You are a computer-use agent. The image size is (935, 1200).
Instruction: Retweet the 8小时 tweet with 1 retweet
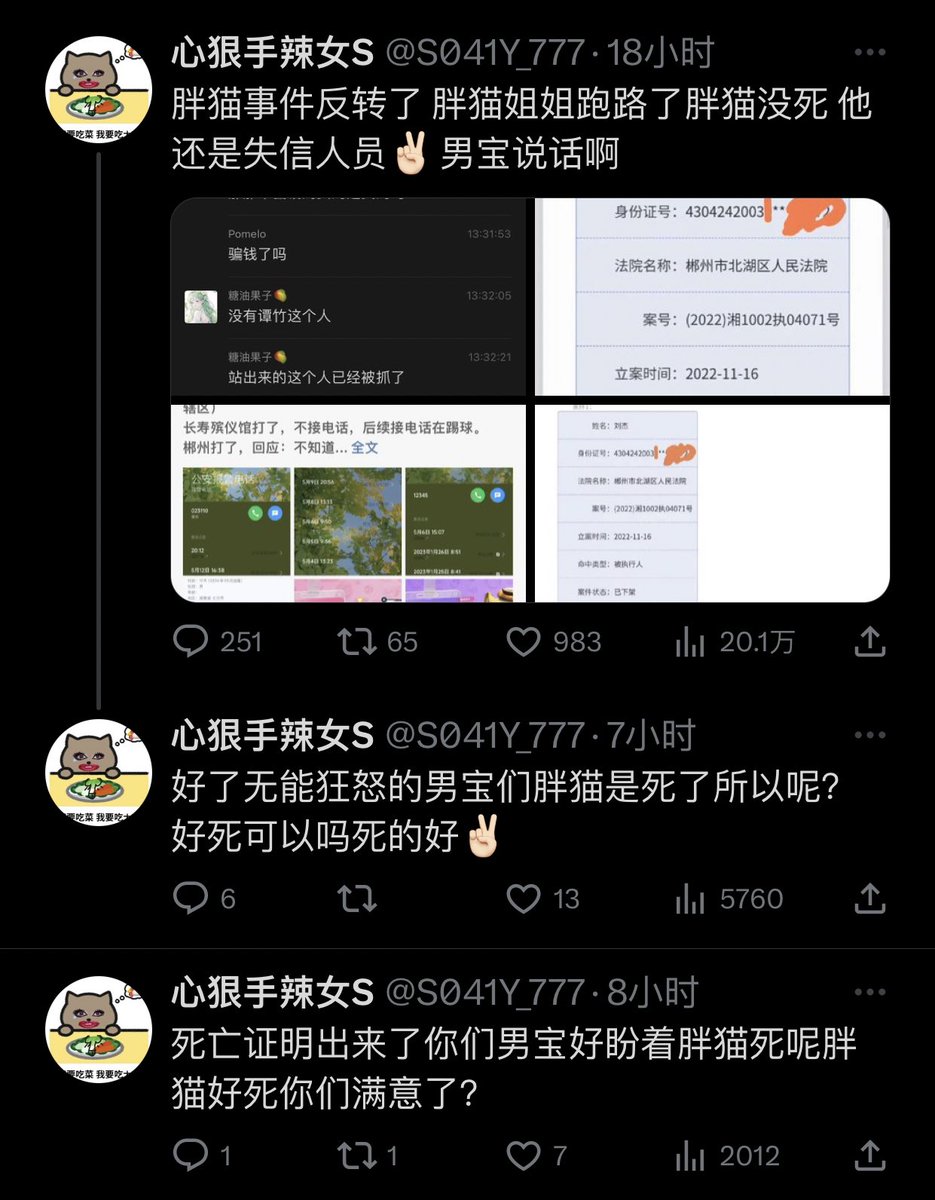point(357,1156)
